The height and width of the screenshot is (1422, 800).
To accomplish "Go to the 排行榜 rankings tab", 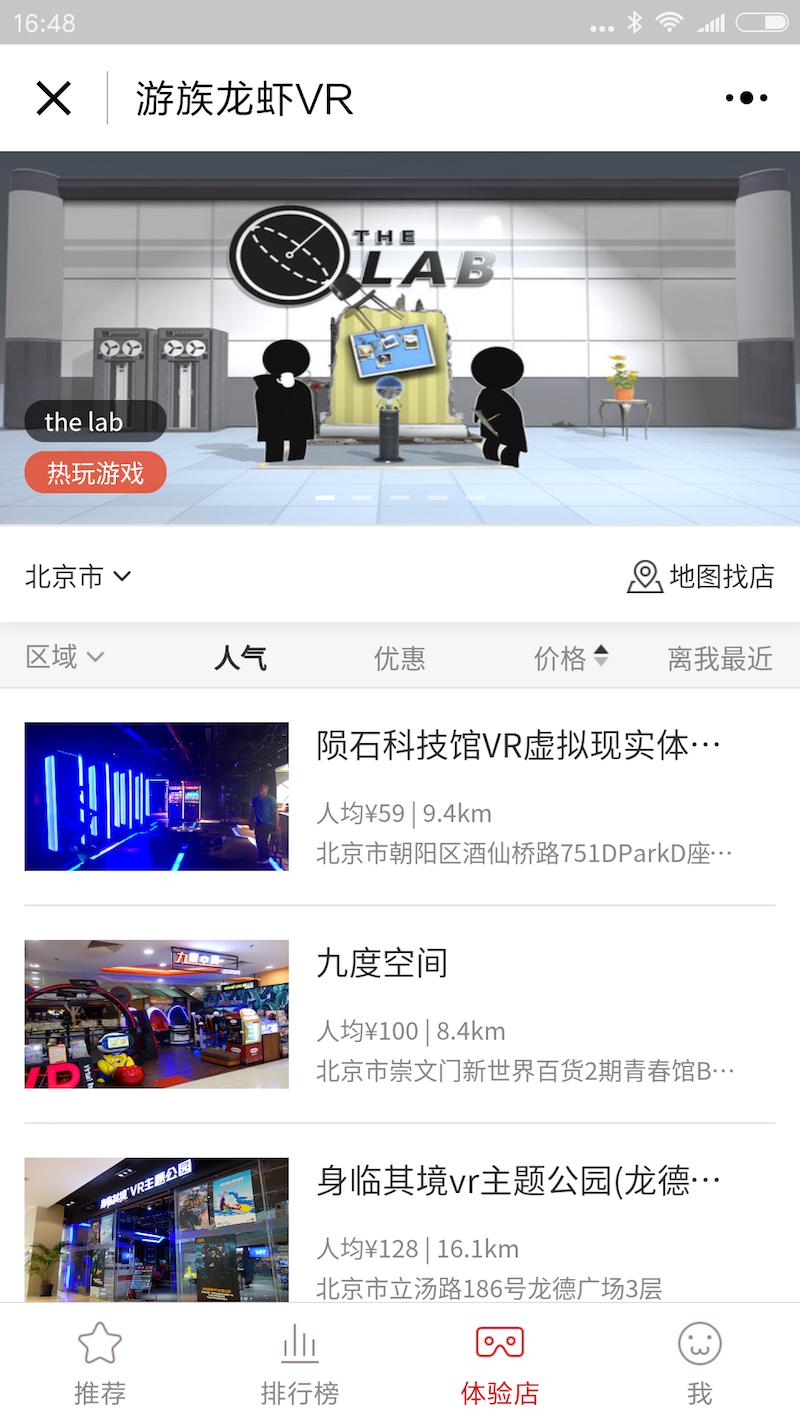I will [300, 1362].
